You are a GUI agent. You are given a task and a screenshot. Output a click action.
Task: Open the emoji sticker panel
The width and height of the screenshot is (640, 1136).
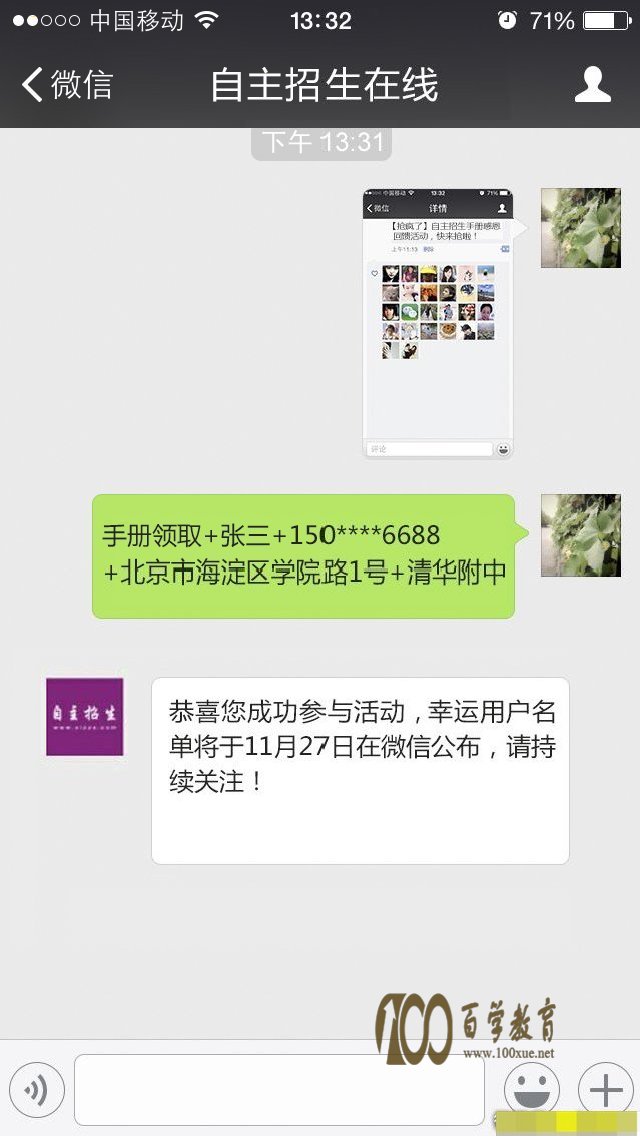point(531,1090)
